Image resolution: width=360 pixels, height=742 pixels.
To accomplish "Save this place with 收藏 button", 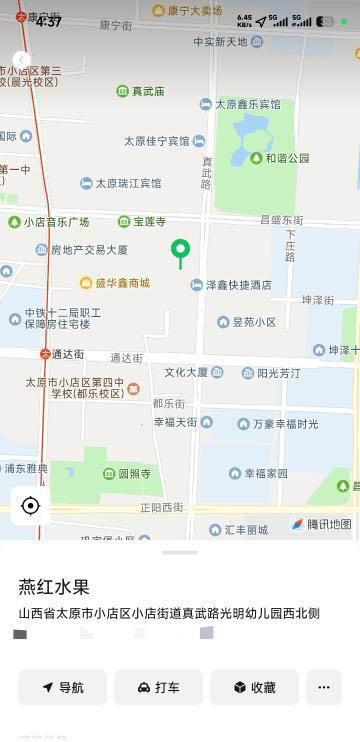I will click(255, 687).
